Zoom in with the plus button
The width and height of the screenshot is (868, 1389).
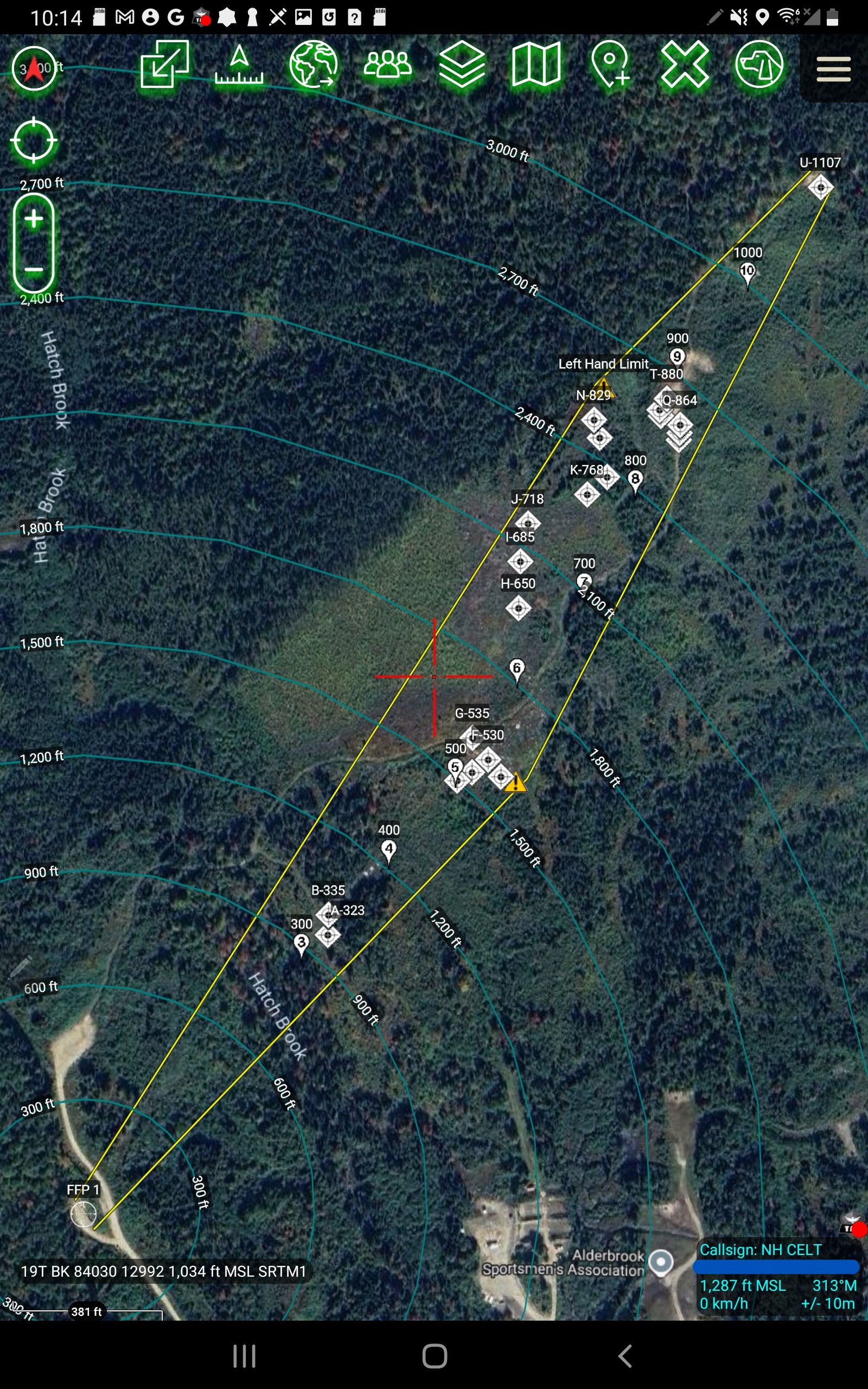coord(34,219)
